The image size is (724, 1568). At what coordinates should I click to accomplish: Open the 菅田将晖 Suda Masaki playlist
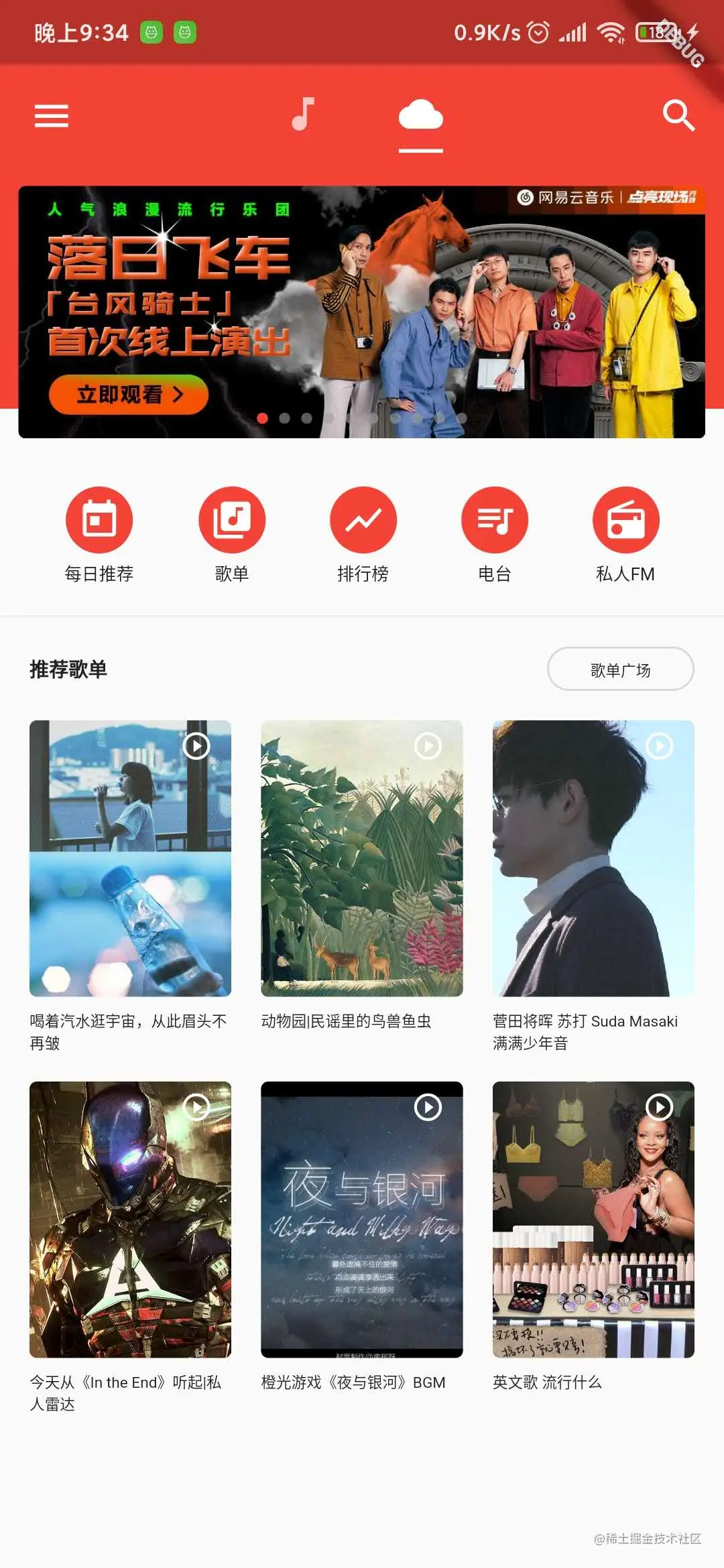pos(593,858)
